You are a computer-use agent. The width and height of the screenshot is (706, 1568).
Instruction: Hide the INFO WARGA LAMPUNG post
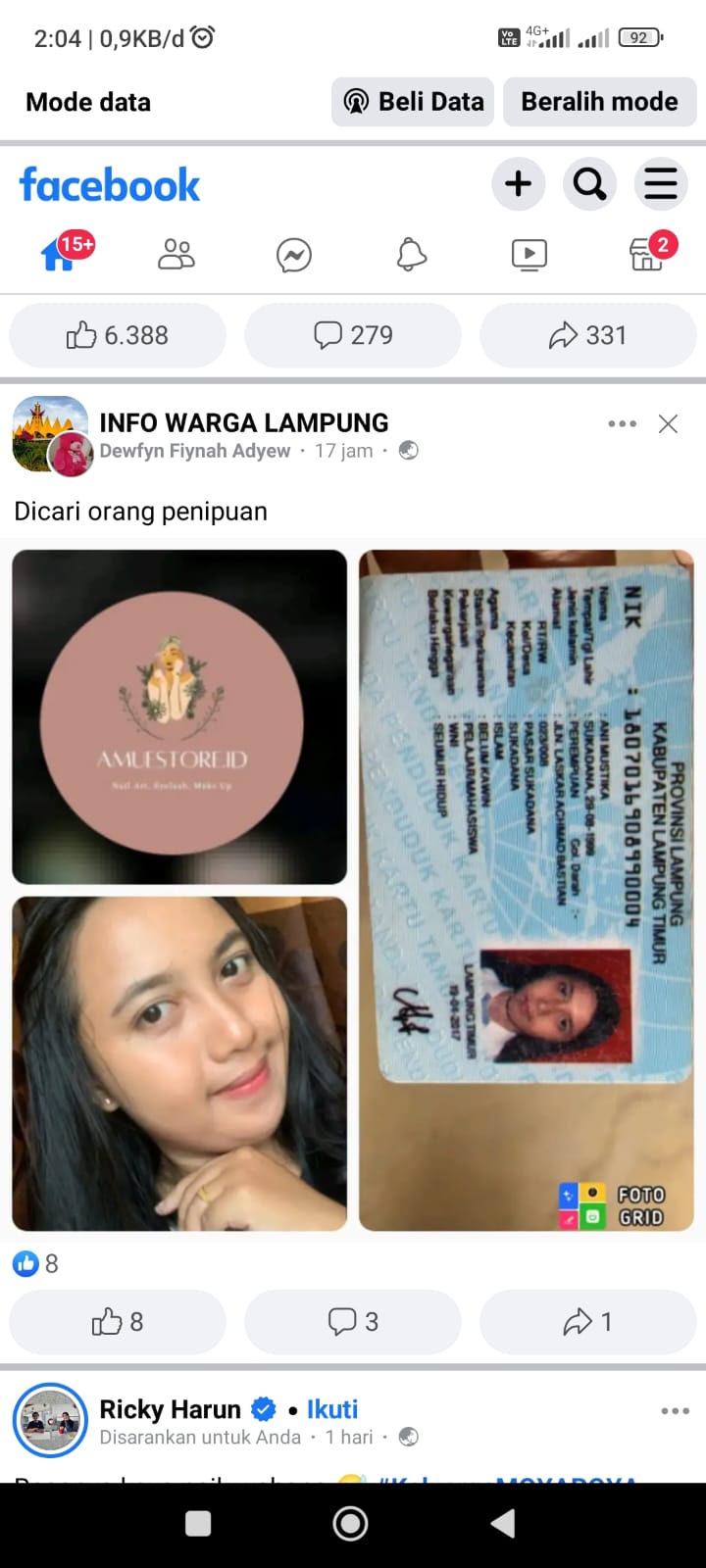pyautogui.click(x=668, y=423)
